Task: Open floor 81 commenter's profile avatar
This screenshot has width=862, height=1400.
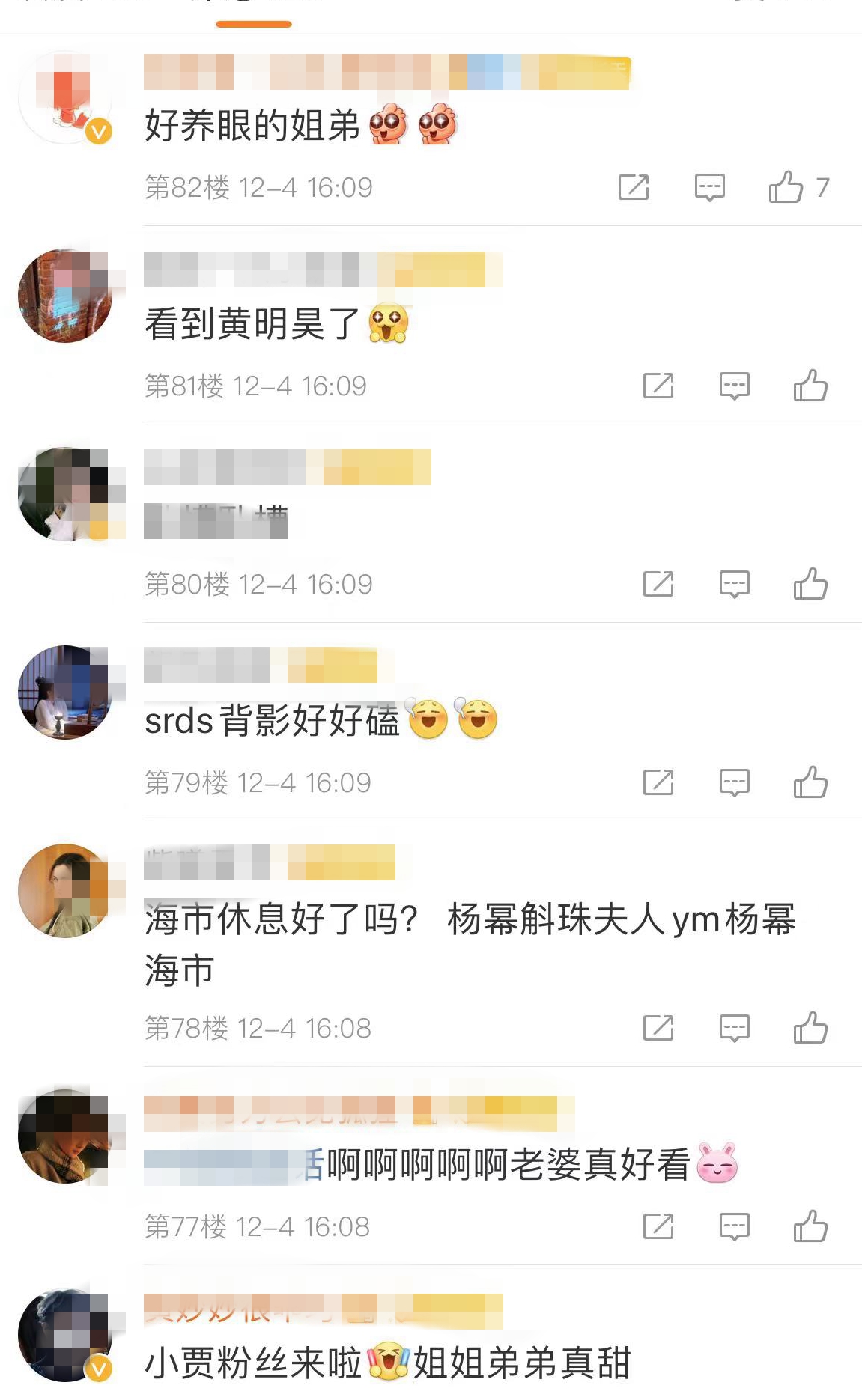Action: [66, 294]
